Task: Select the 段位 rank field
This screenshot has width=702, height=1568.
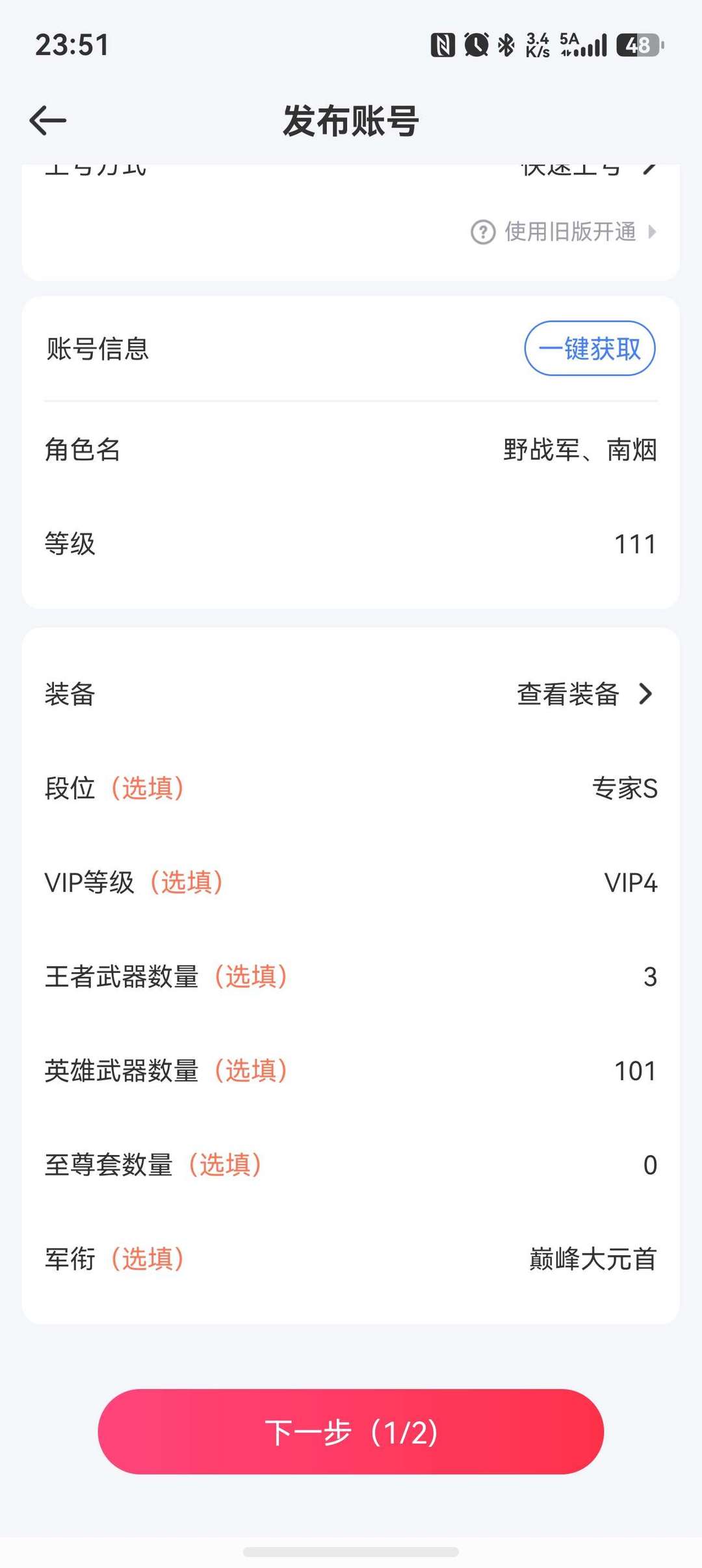Action: pos(624,788)
